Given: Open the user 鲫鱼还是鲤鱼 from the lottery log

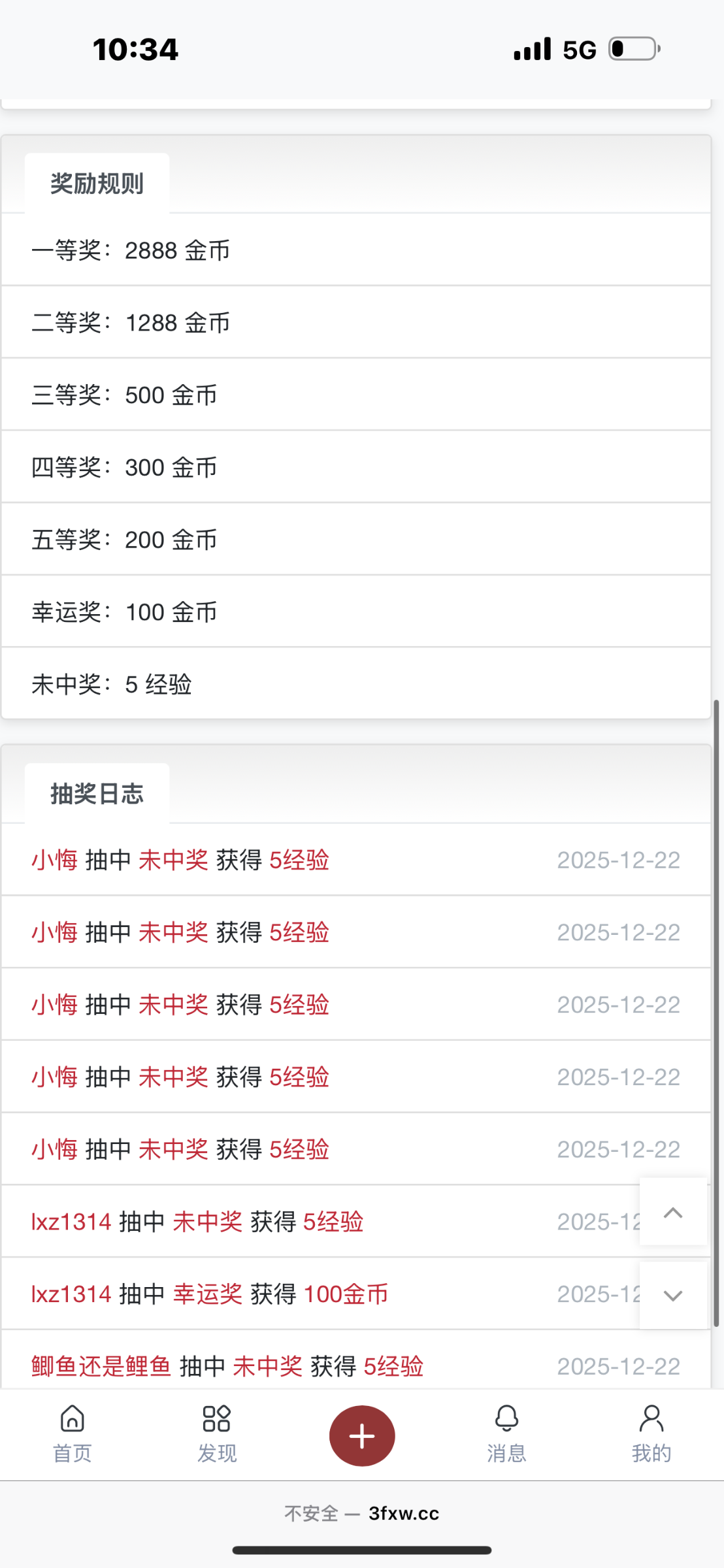Looking at the screenshot, I should (101, 1366).
